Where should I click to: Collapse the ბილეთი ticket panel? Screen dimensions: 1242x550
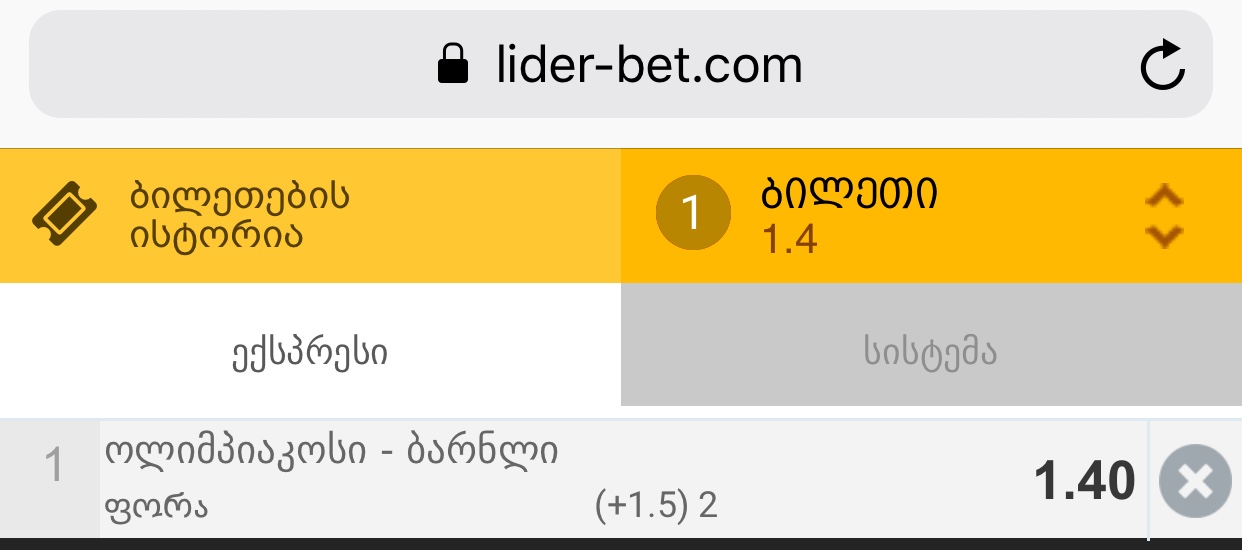tap(1163, 216)
